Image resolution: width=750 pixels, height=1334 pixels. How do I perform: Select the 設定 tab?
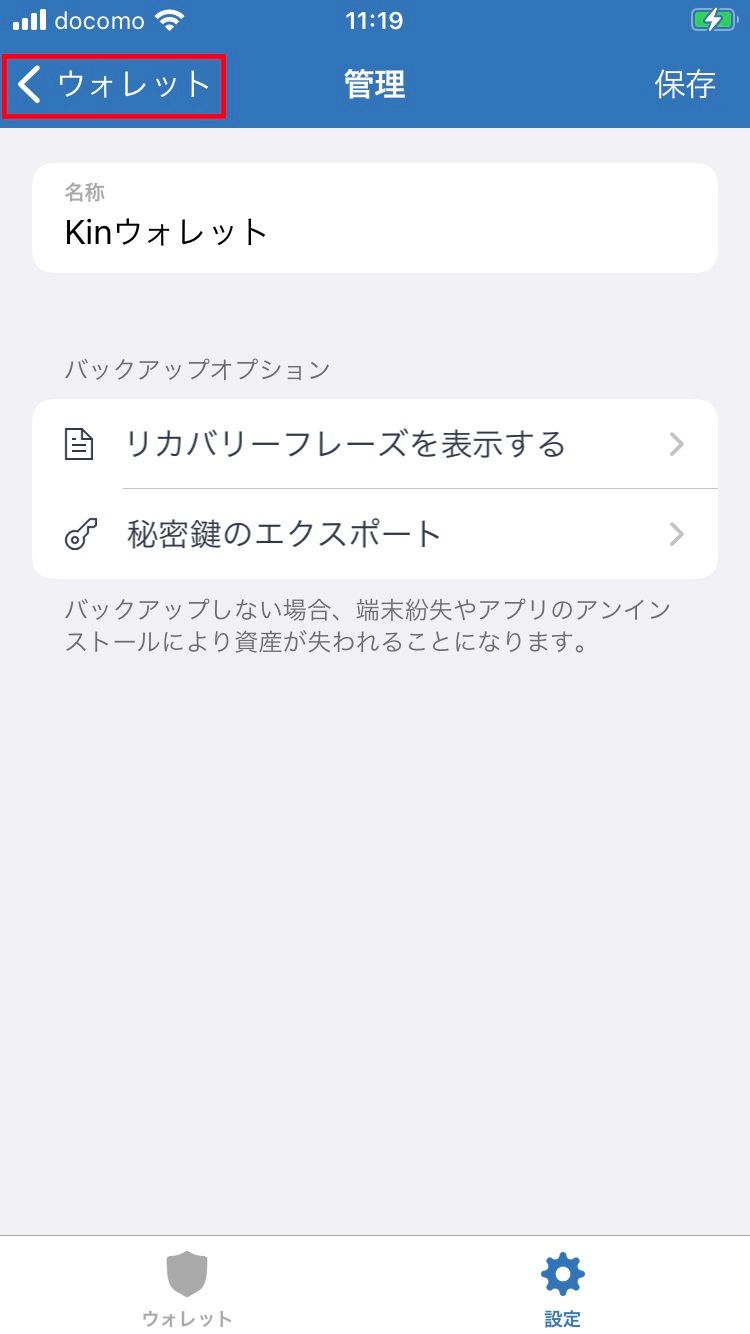pyautogui.click(x=562, y=1287)
